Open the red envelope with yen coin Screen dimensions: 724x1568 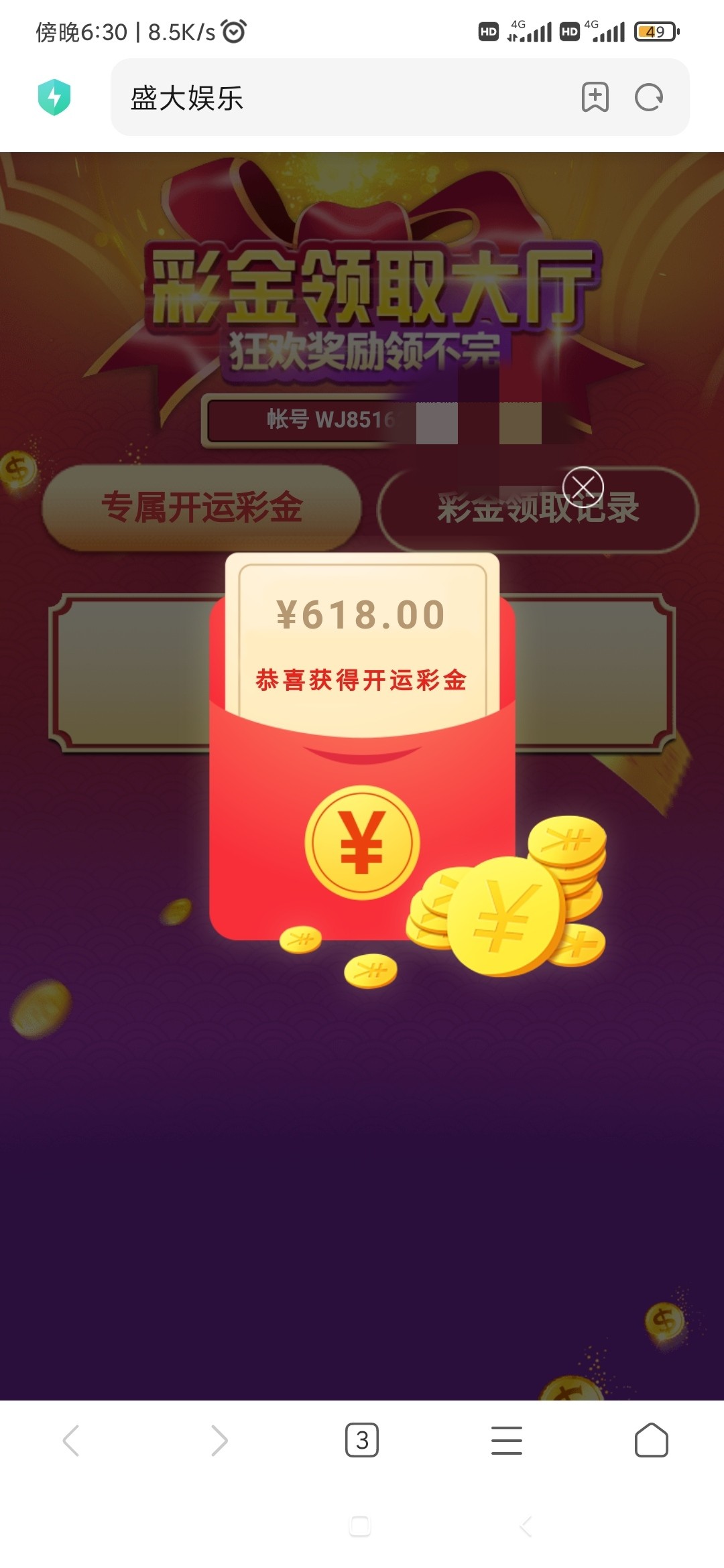click(x=362, y=843)
